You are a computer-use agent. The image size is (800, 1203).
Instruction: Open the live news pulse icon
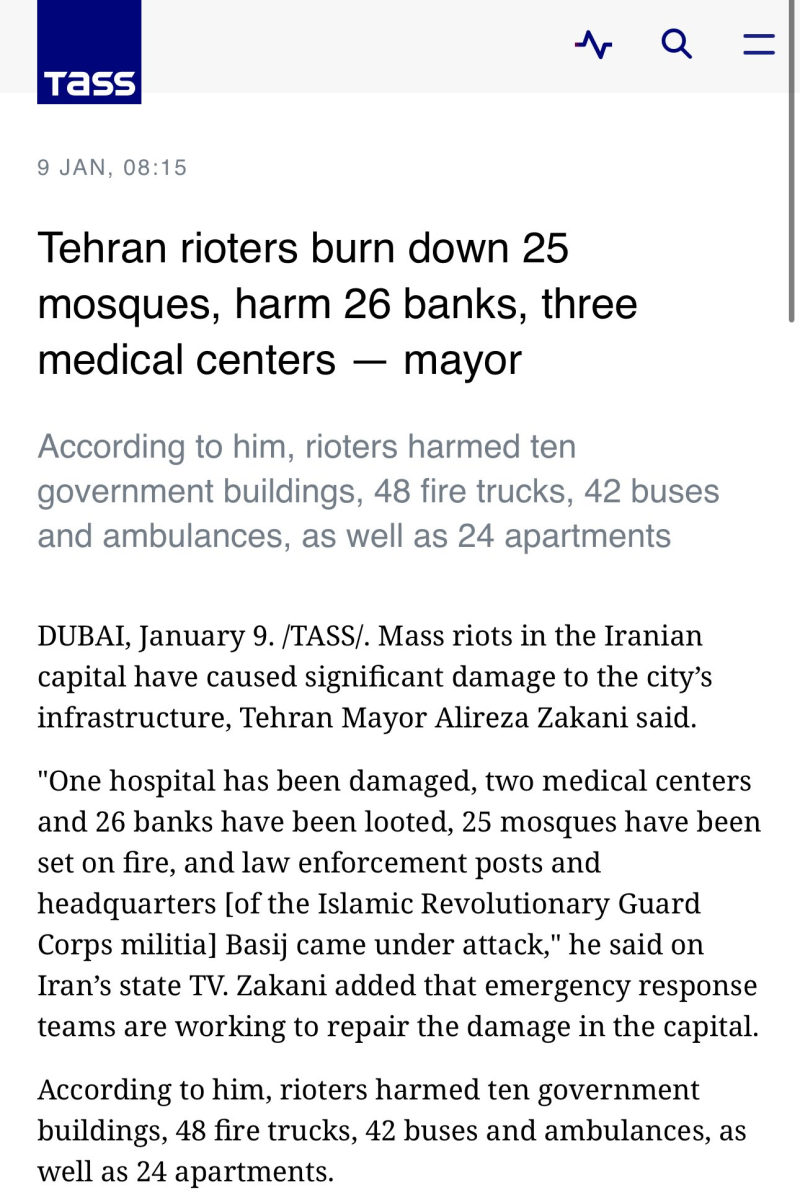(593, 44)
